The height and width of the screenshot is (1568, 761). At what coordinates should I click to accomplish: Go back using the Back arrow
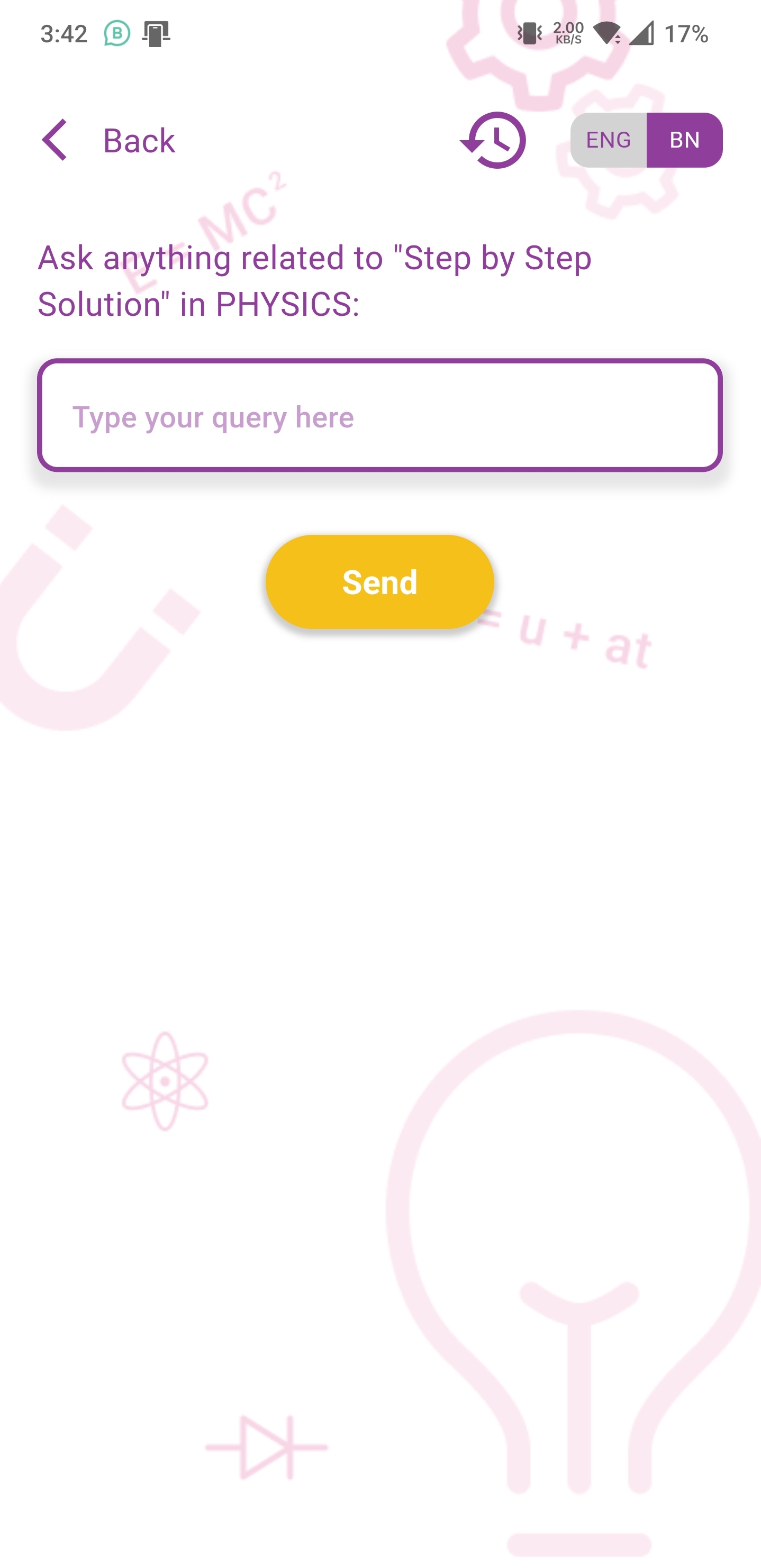click(55, 140)
